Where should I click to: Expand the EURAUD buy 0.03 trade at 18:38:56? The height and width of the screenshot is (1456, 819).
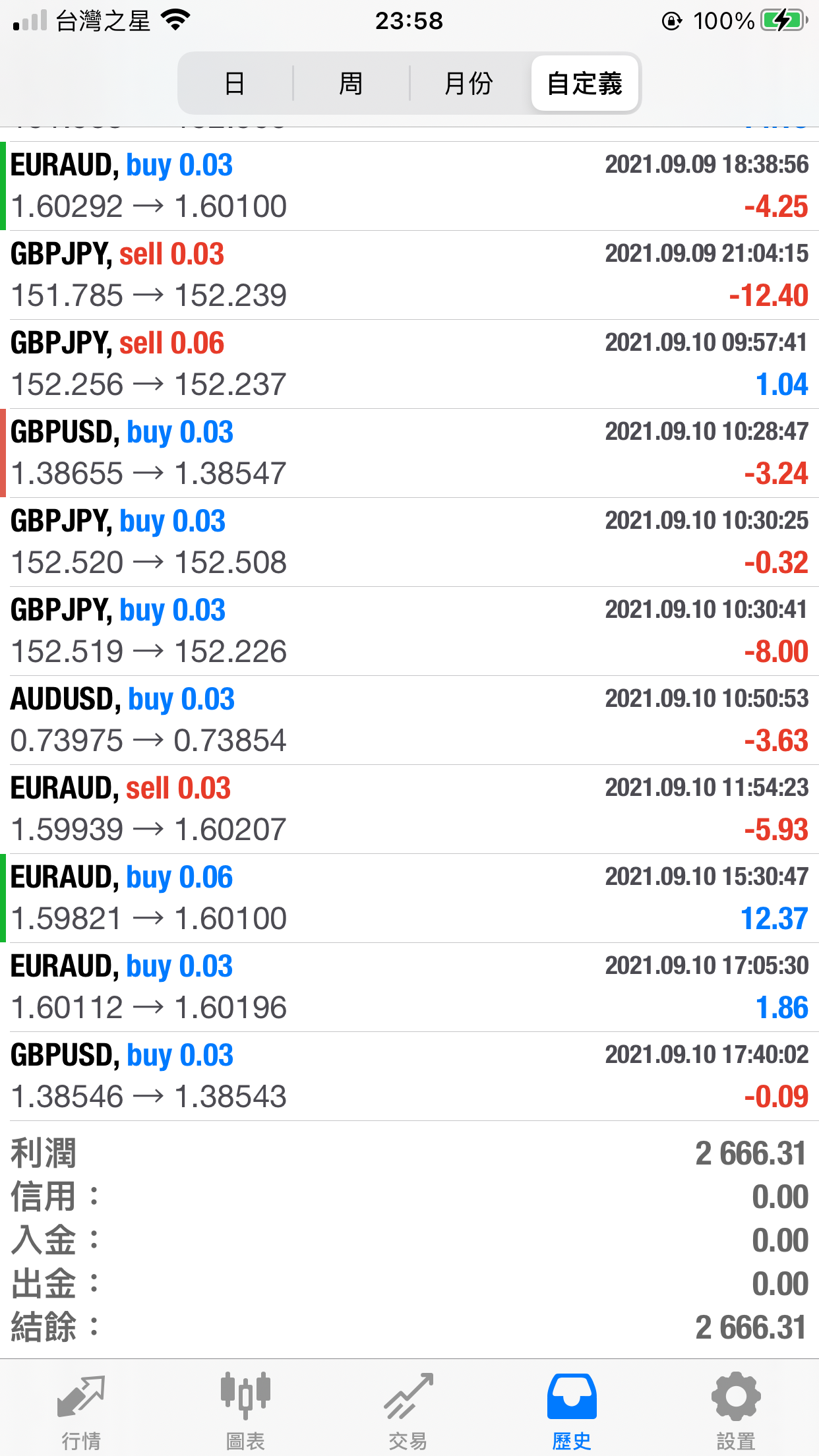click(x=409, y=186)
